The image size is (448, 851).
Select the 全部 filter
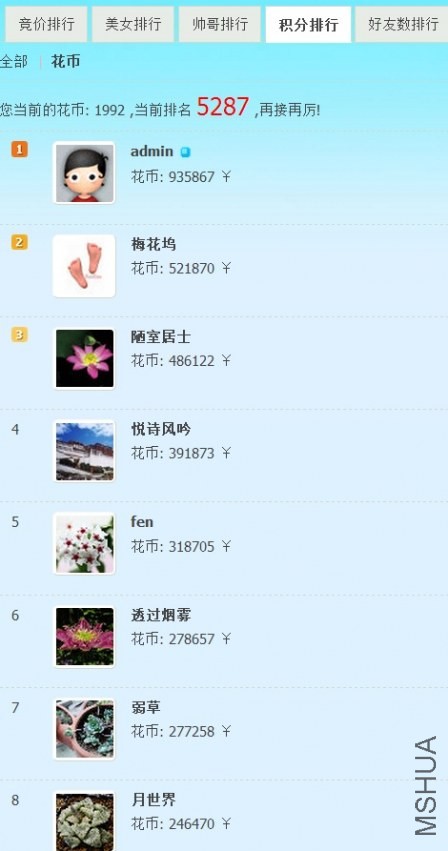[14, 61]
